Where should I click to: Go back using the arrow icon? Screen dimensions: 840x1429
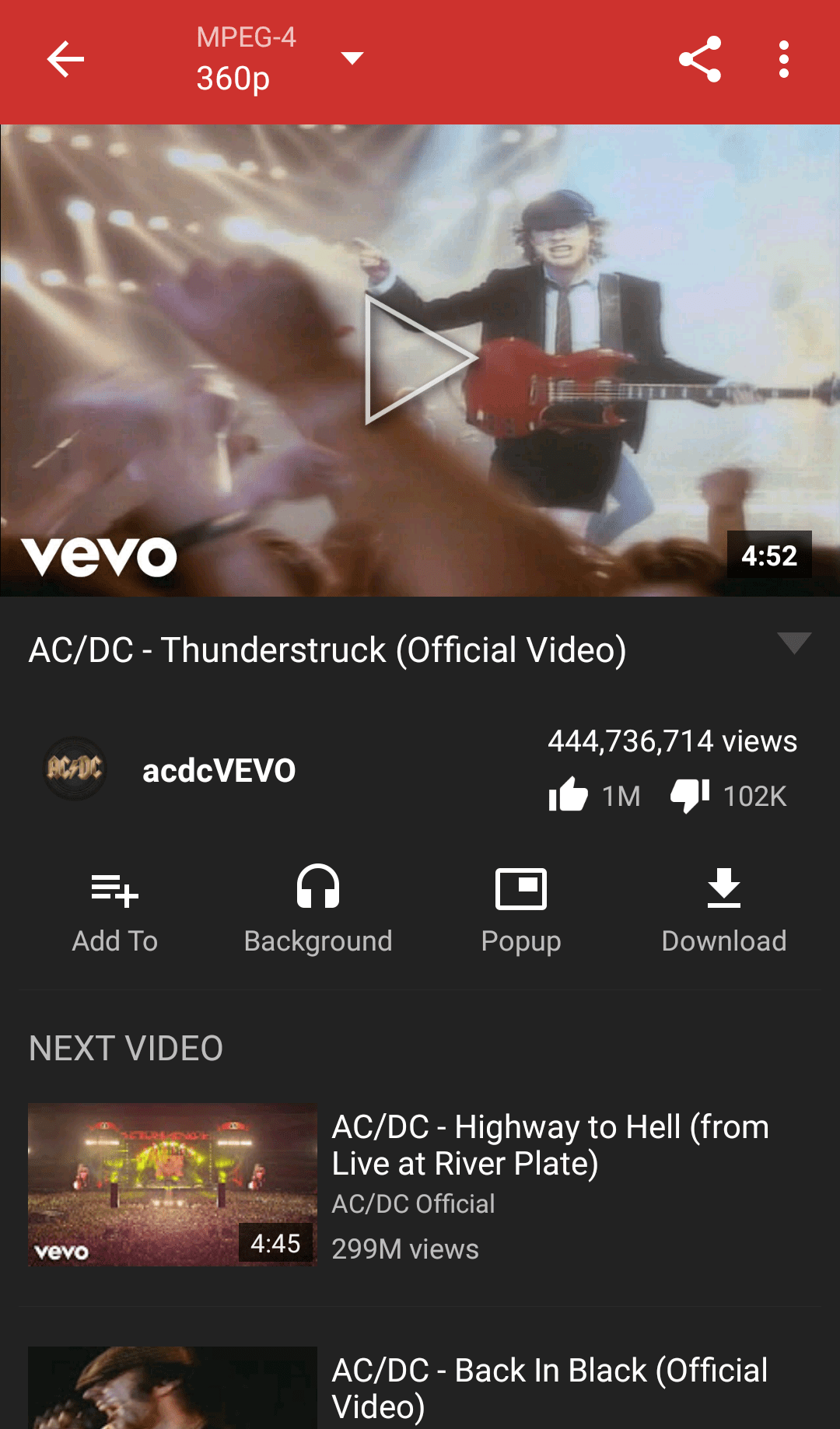tap(65, 60)
